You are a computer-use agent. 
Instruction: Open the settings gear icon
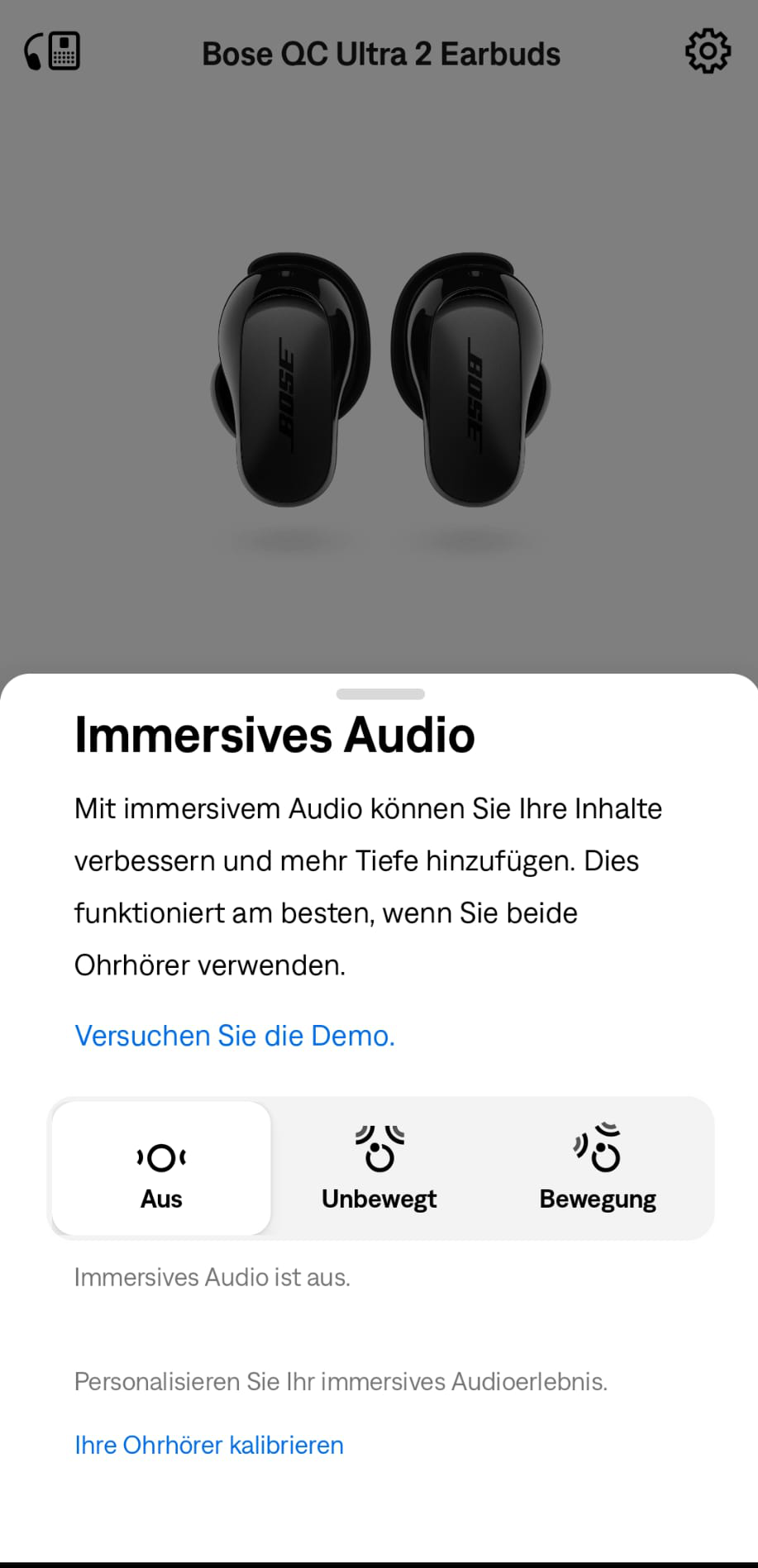tap(708, 52)
